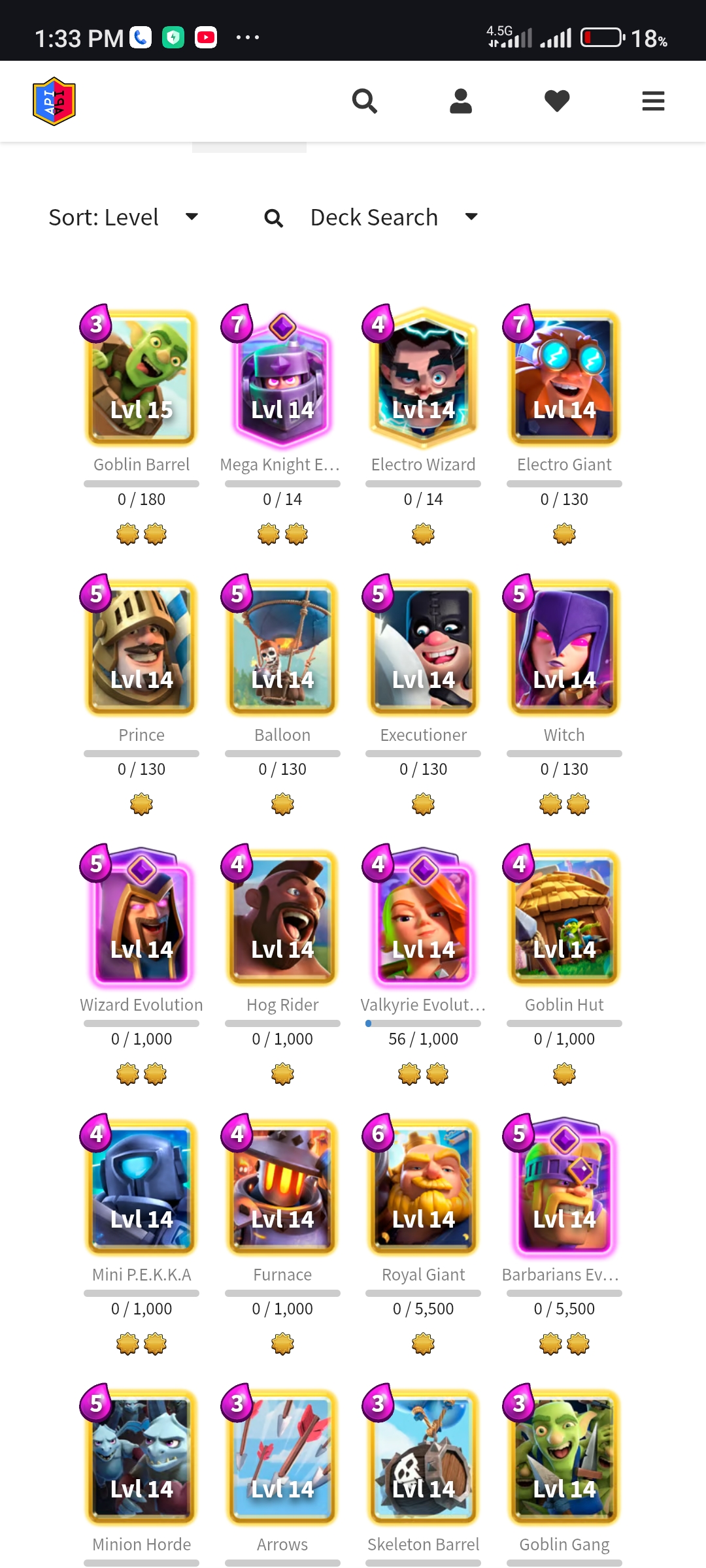Open favorites heart icon

tap(557, 101)
